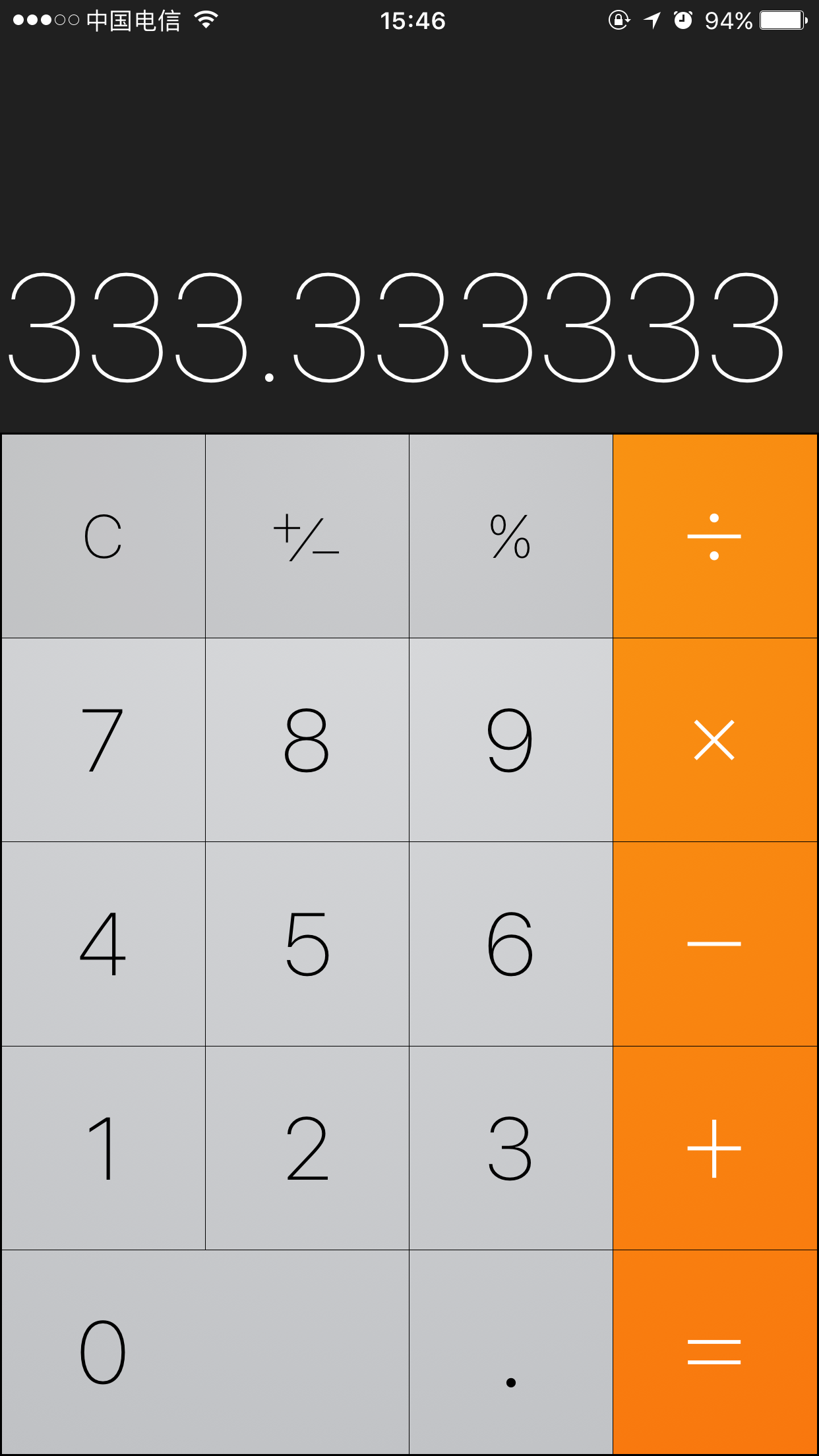Select the minus operator
Viewport: 819px width, 1456px height.
(x=715, y=944)
